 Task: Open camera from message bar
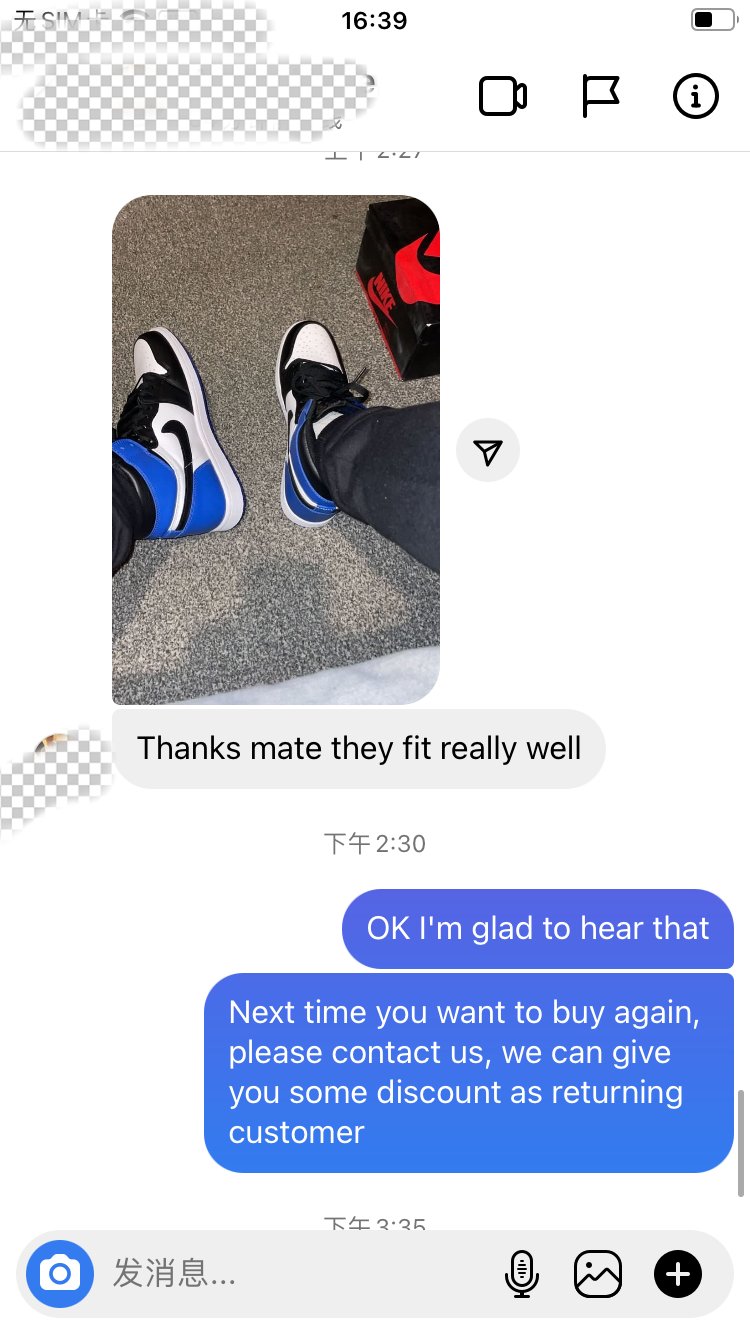tap(60, 1274)
